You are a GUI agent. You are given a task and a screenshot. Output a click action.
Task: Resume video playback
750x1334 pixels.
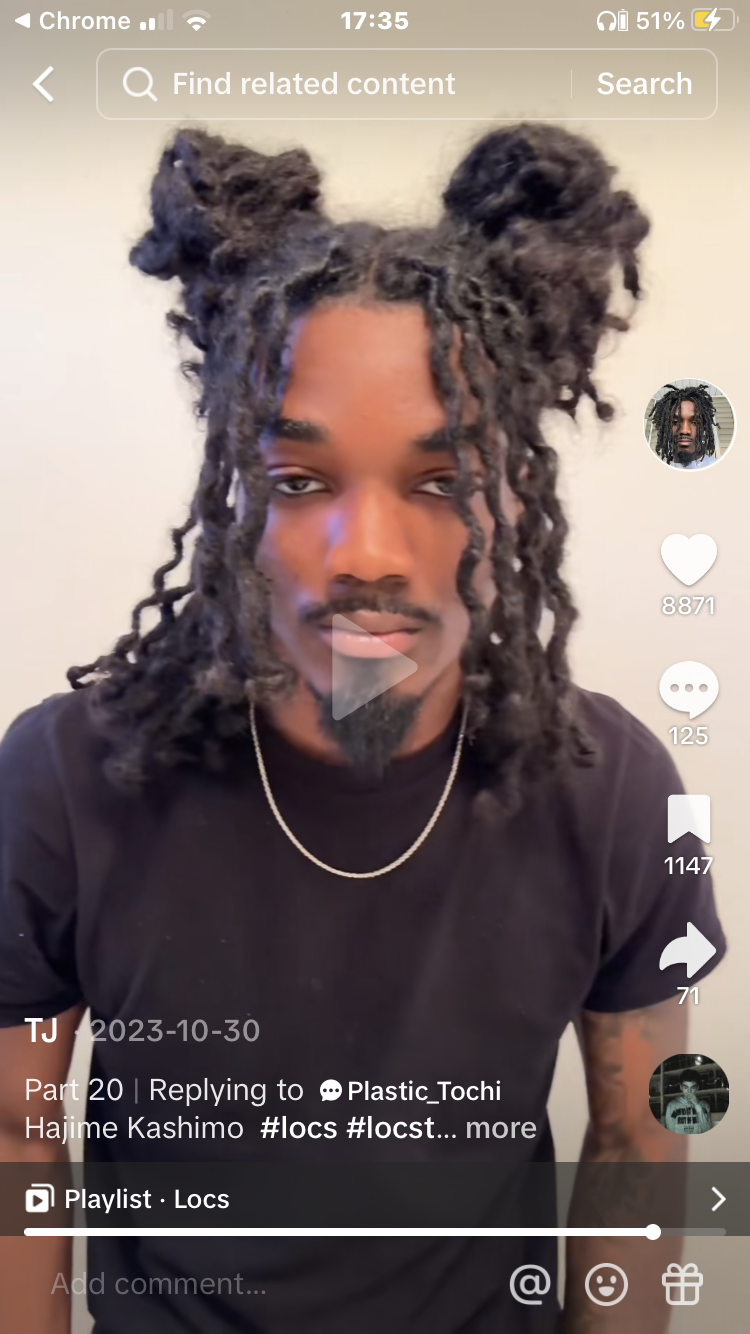tap(373, 667)
